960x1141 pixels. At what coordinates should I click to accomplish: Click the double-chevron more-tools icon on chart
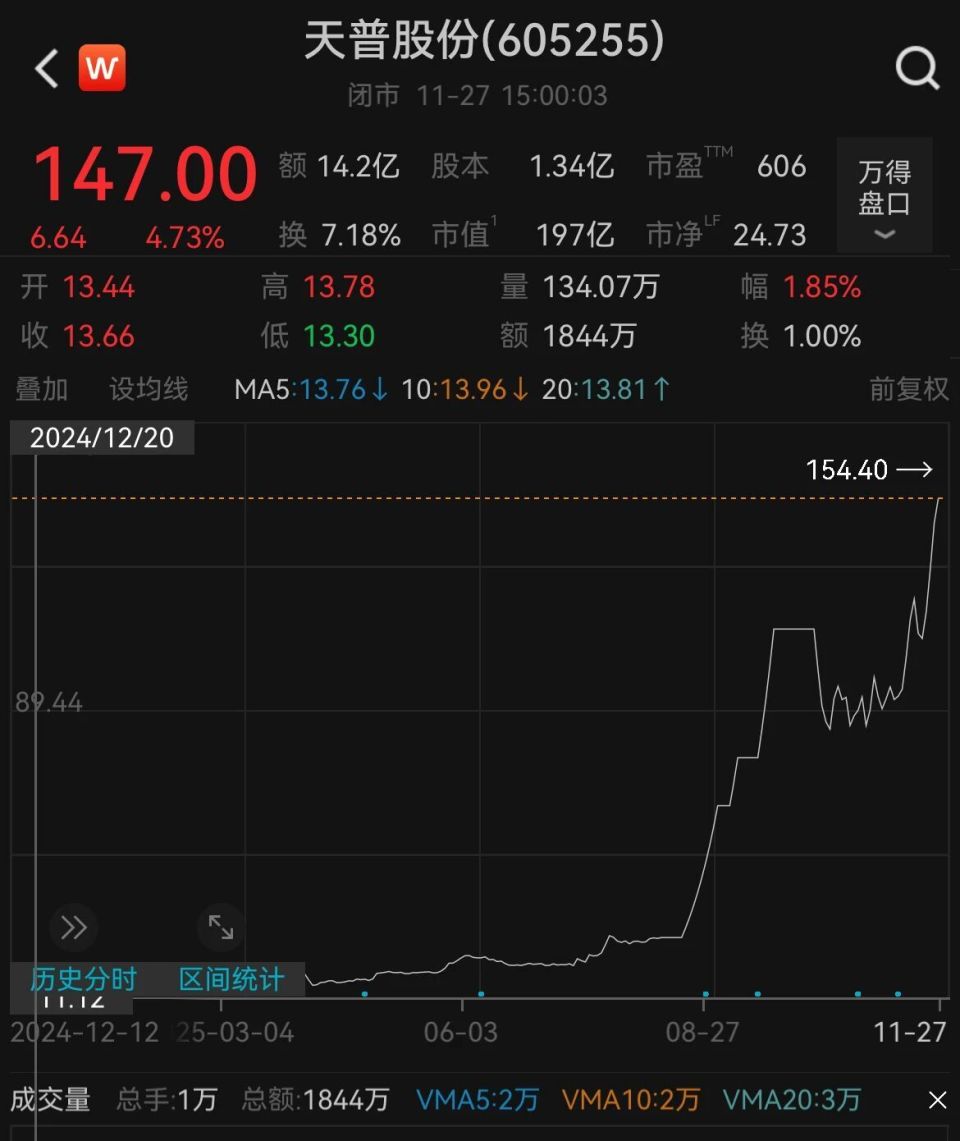pos(73,927)
